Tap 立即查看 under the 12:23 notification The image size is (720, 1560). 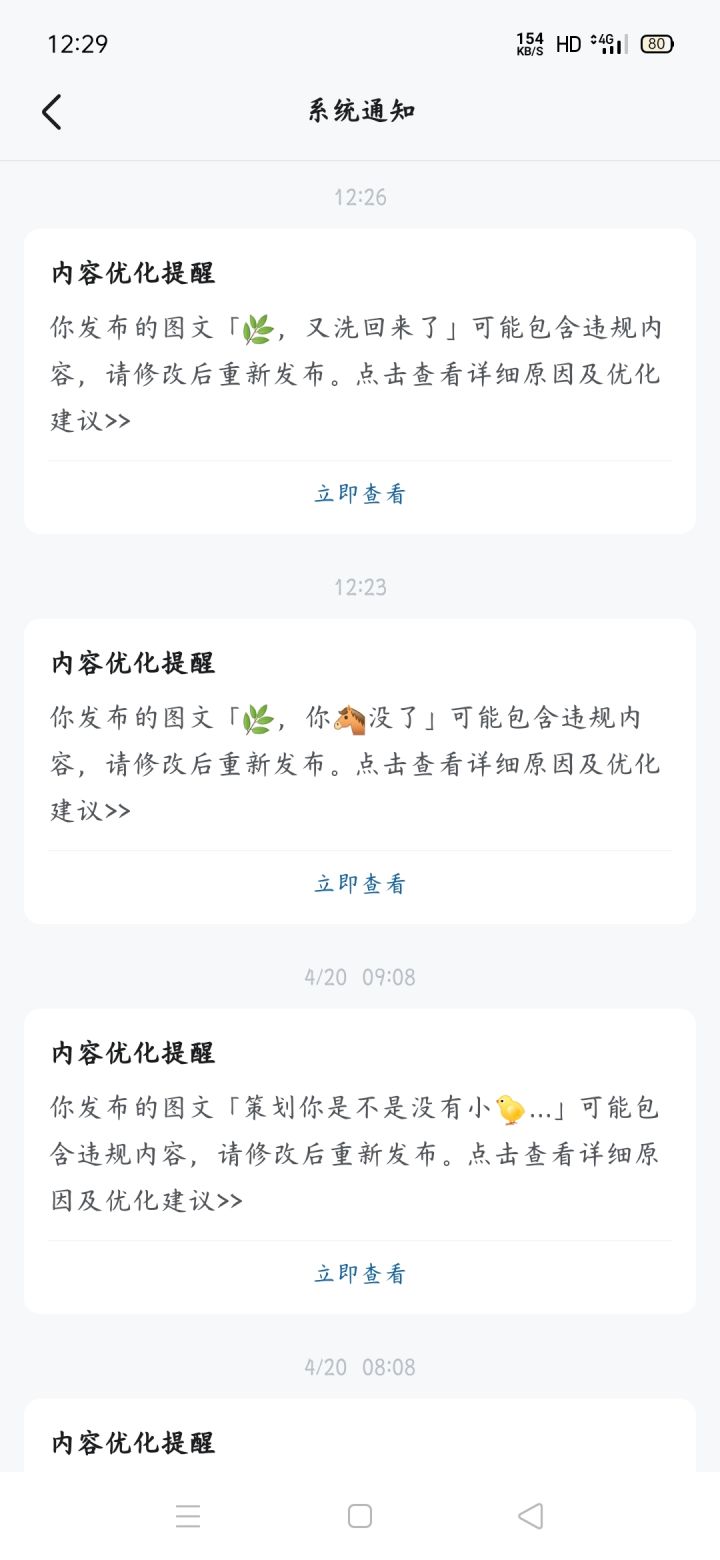pos(360,884)
